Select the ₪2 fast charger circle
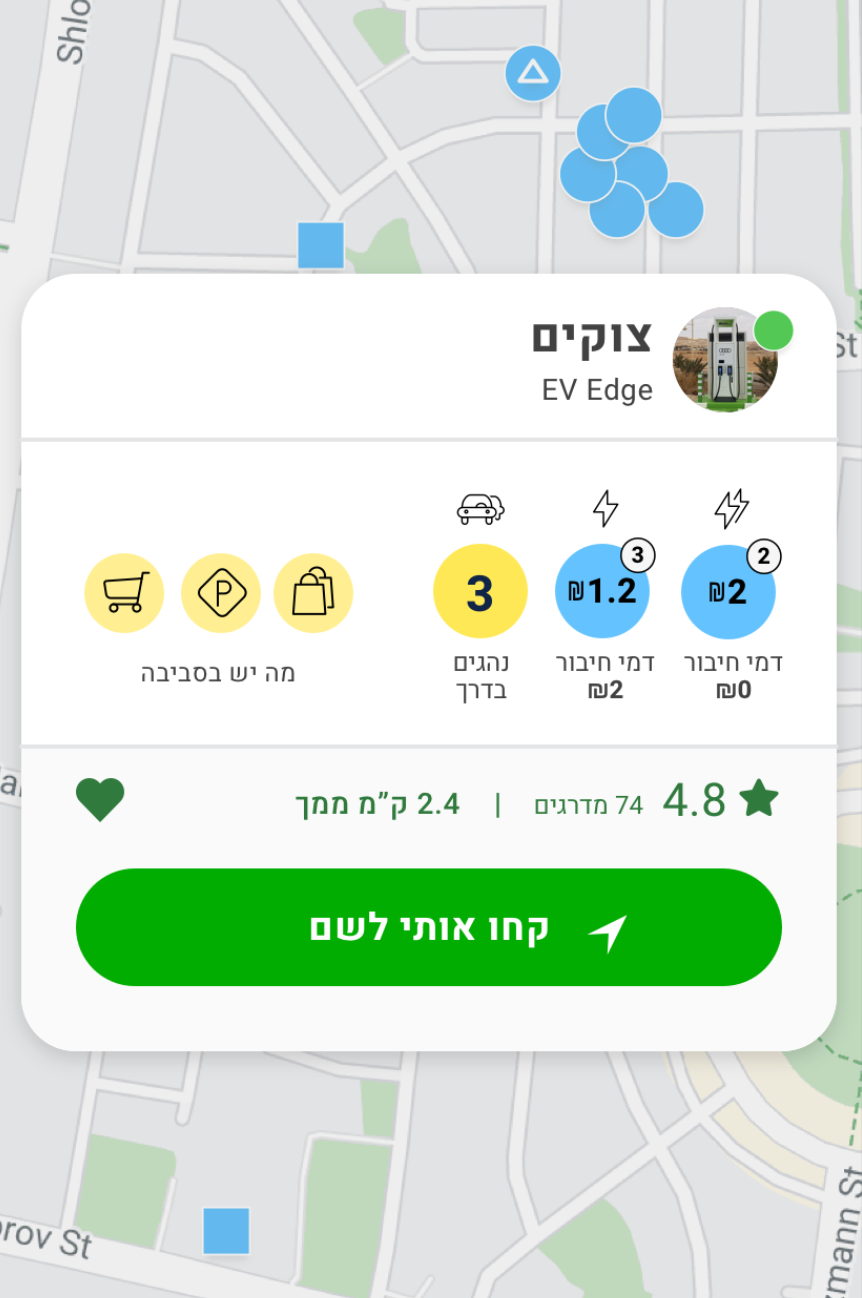This screenshot has height=1298, width=862. [728, 591]
